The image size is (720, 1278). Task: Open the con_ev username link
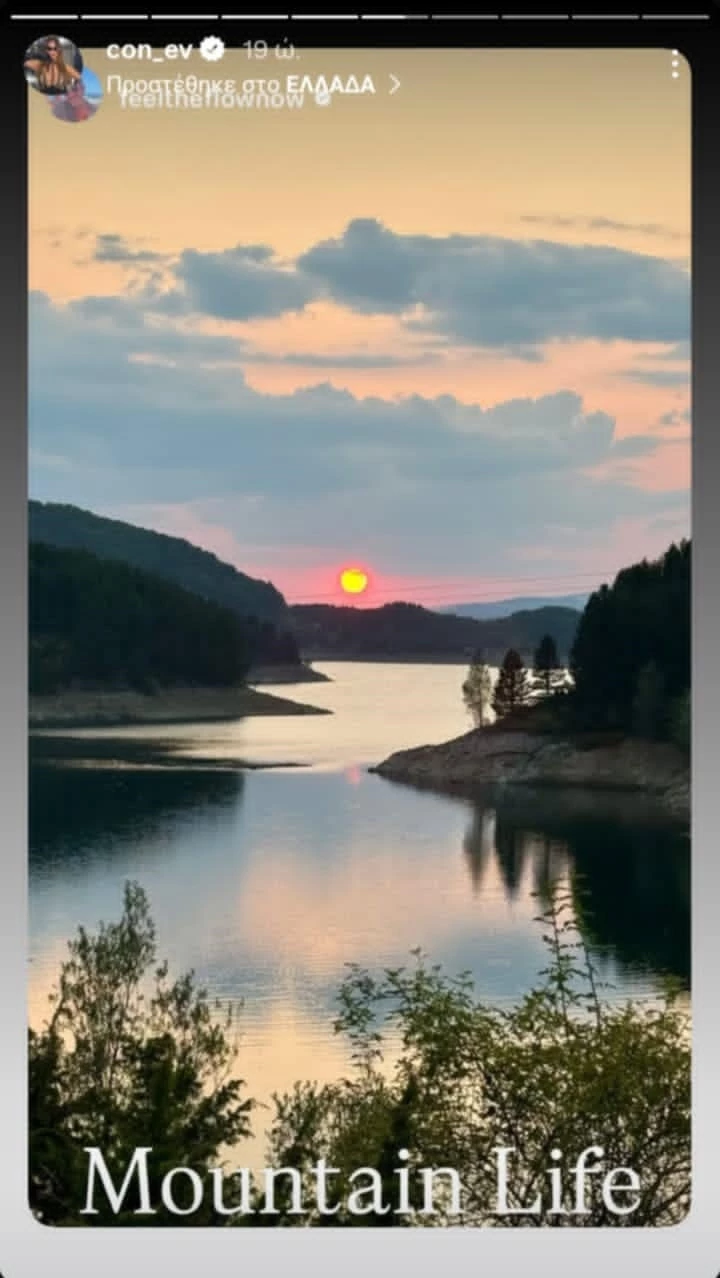(x=148, y=50)
